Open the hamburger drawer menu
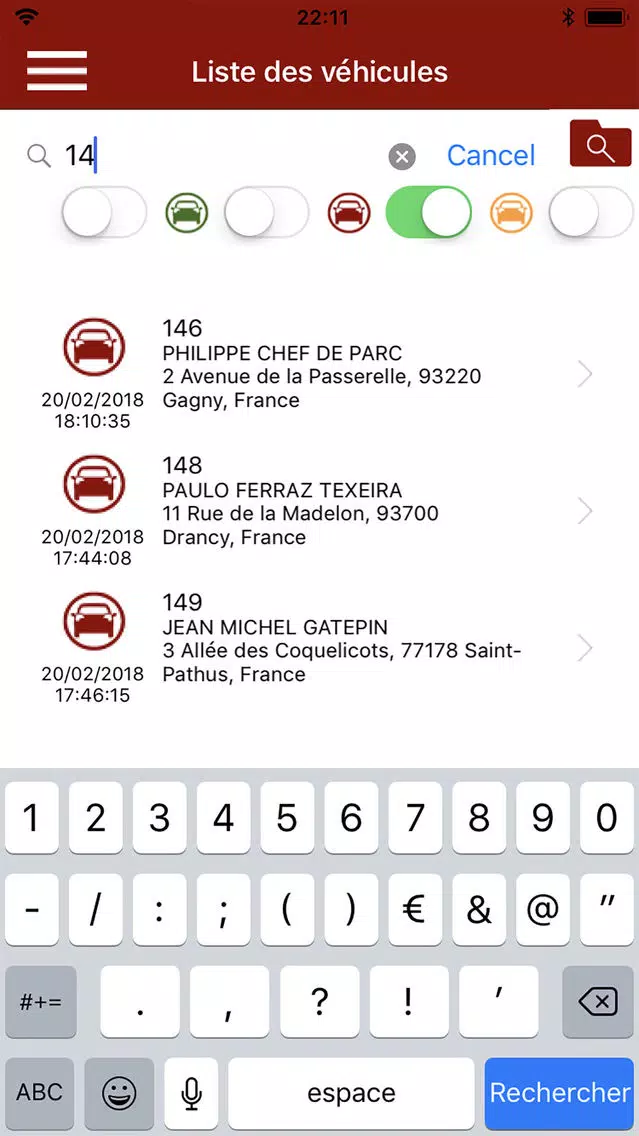This screenshot has width=639, height=1136. (57, 71)
